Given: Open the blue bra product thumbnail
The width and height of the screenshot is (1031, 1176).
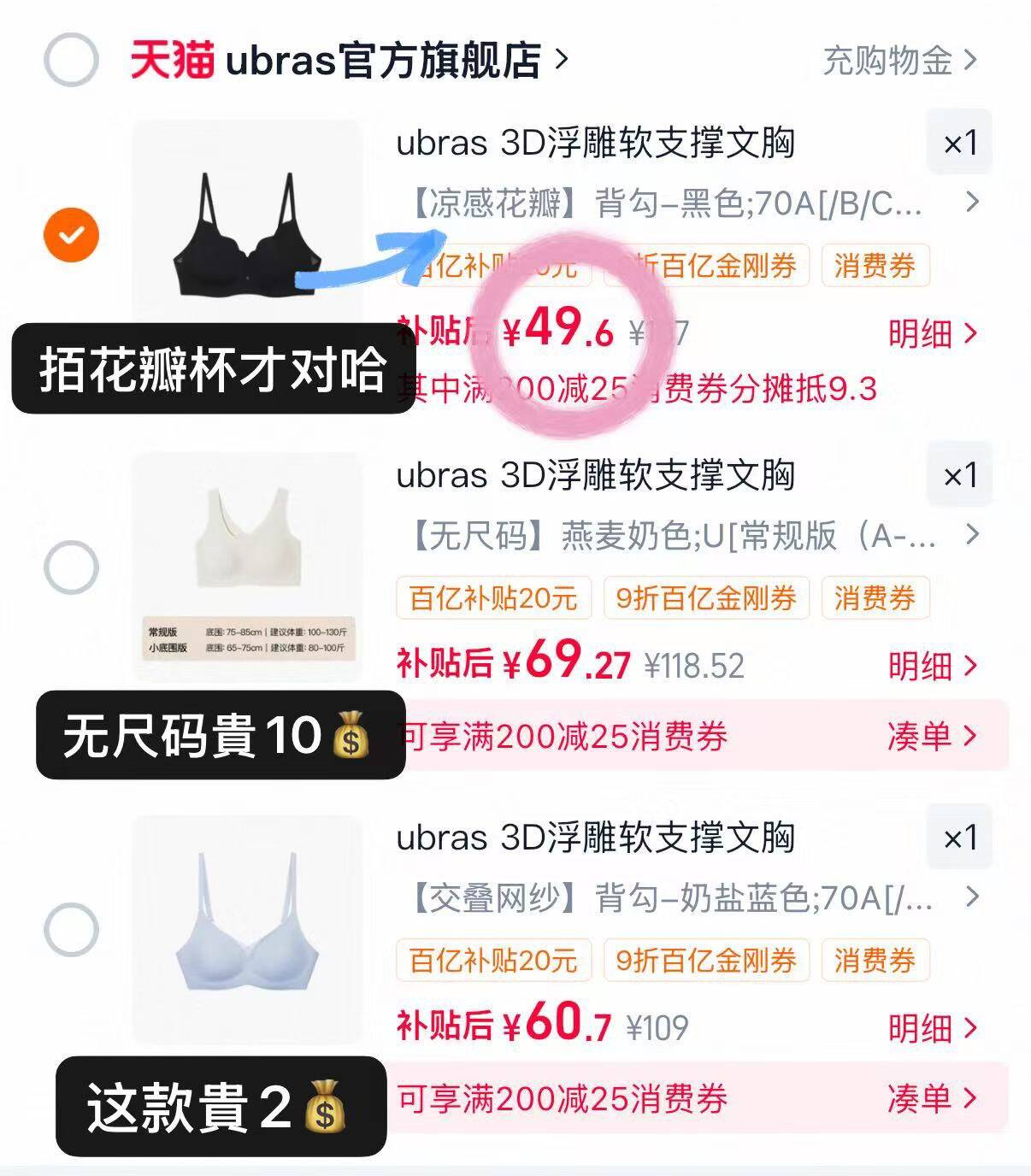Looking at the screenshot, I should (x=248, y=930).
